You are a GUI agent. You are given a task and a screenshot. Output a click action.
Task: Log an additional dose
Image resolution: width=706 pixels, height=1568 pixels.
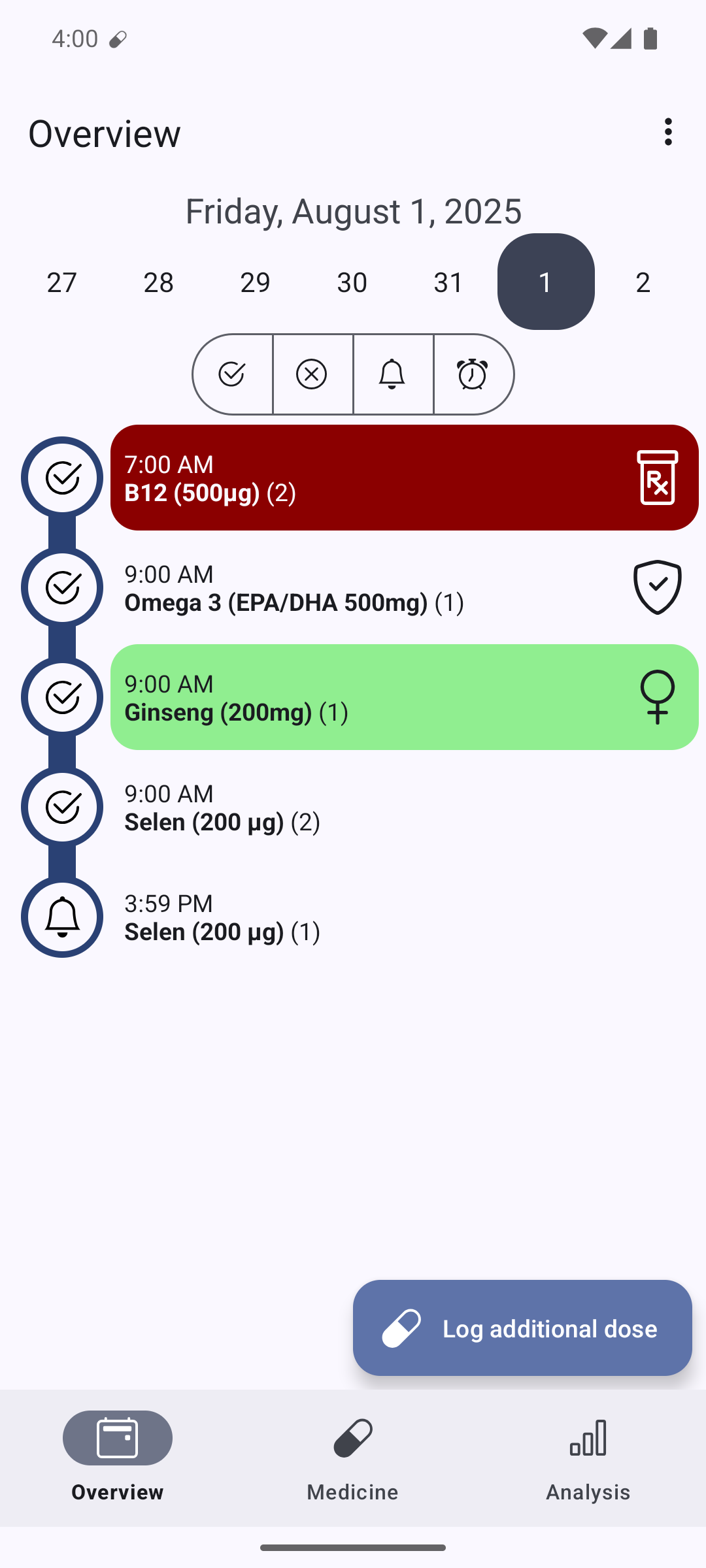[x=522, y=1328]
